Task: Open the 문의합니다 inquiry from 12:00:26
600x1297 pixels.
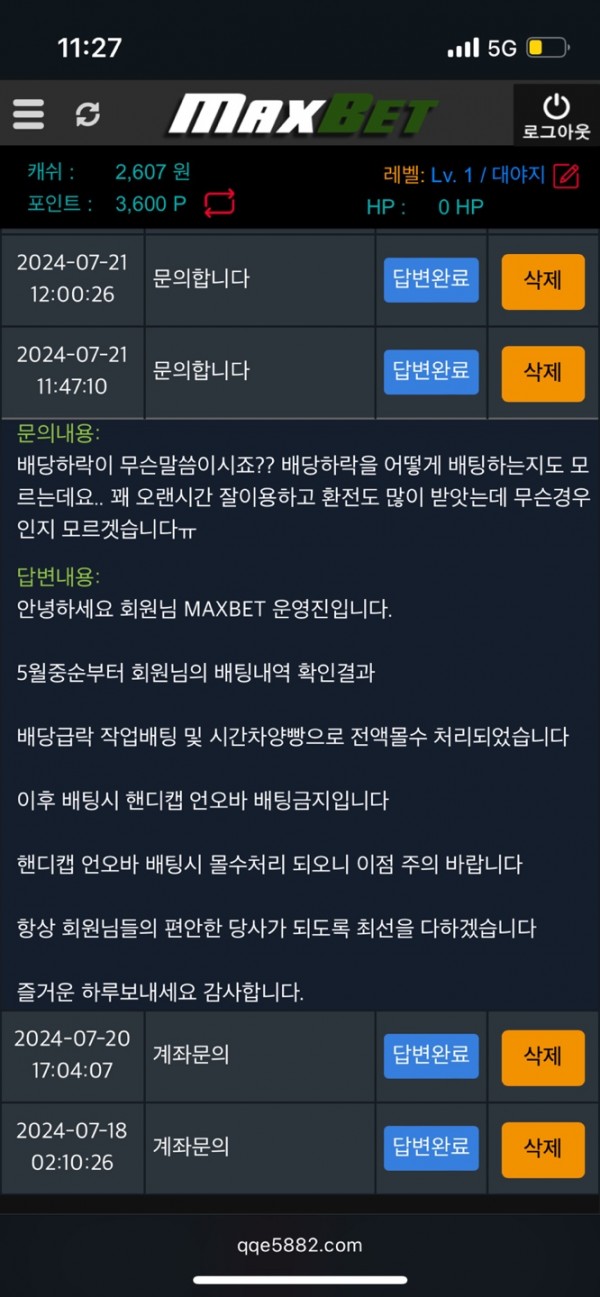Action: coord(201,279)
